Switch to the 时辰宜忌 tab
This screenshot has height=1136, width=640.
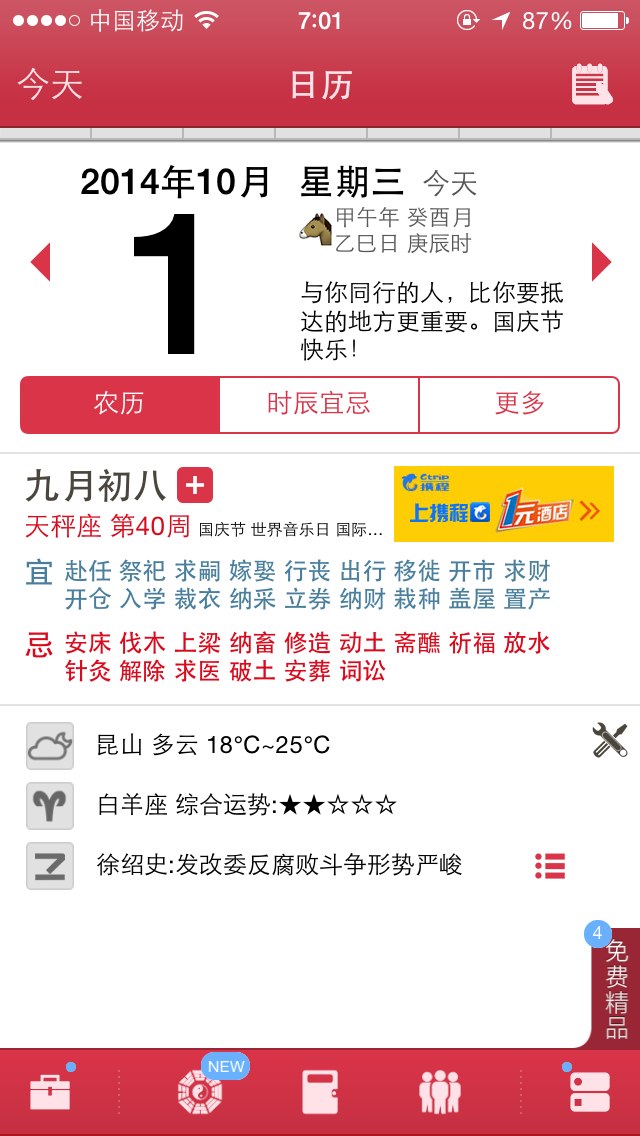pyautogui.click(x=318, y=404)
